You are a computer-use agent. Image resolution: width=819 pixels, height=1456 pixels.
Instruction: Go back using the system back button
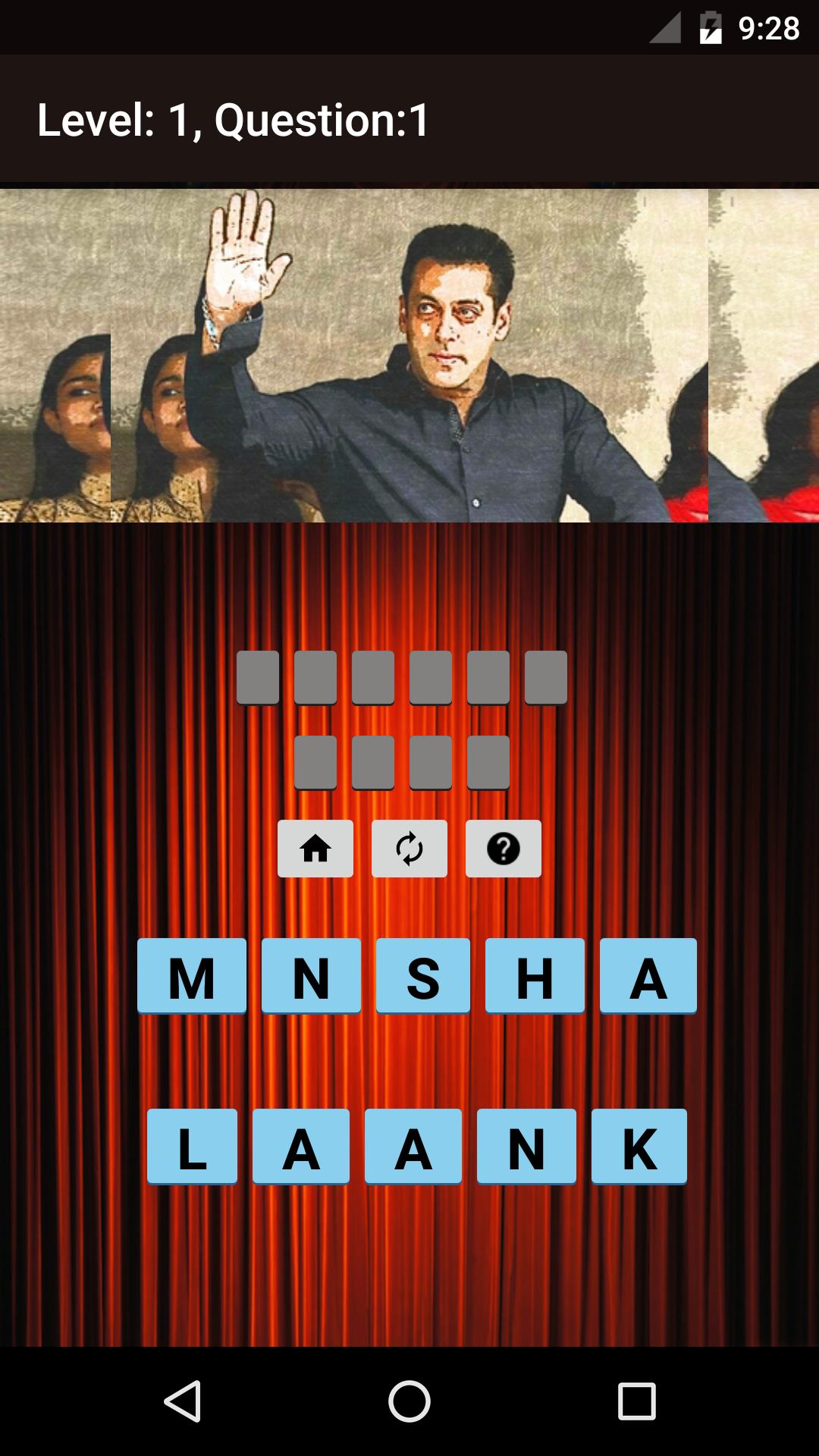point(182,1401)
